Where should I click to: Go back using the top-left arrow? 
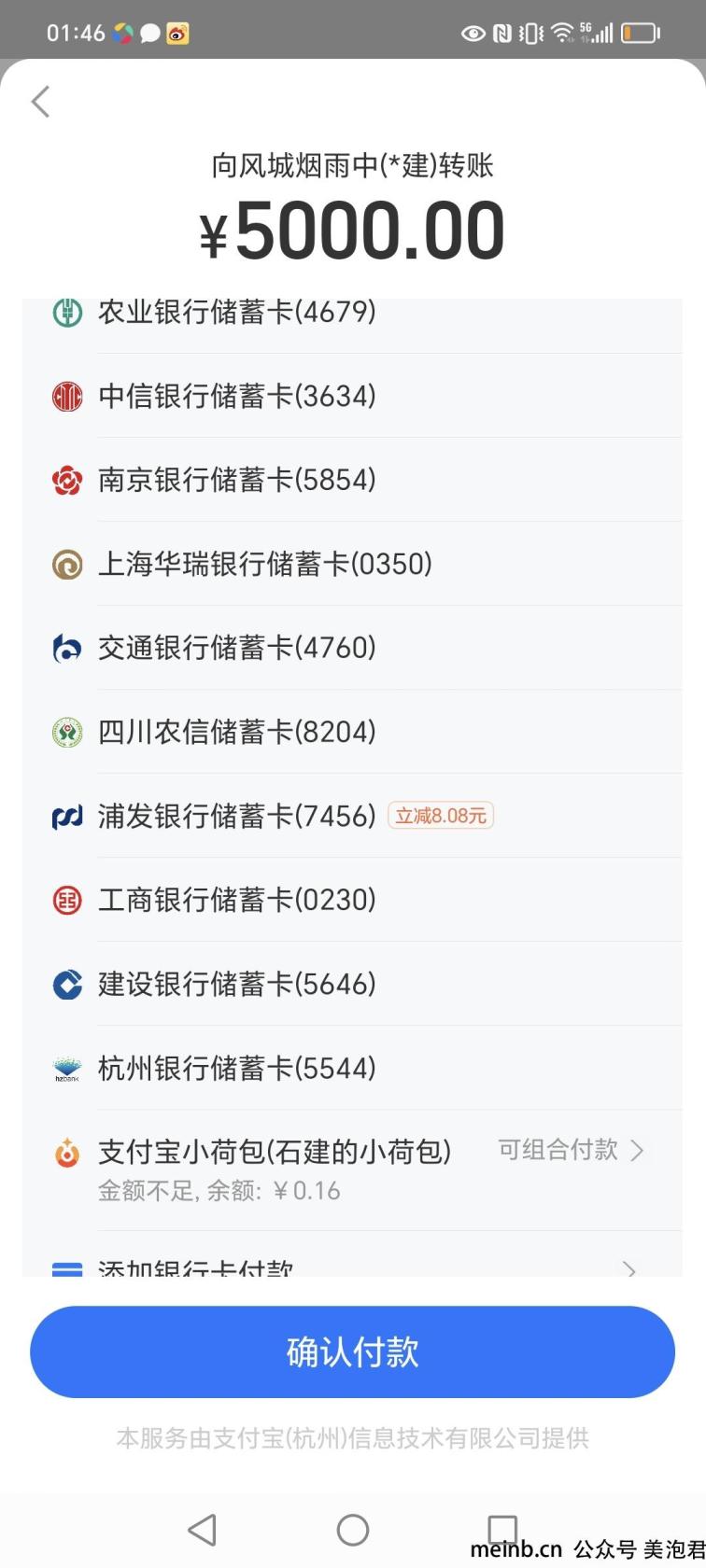coord(40,102)
